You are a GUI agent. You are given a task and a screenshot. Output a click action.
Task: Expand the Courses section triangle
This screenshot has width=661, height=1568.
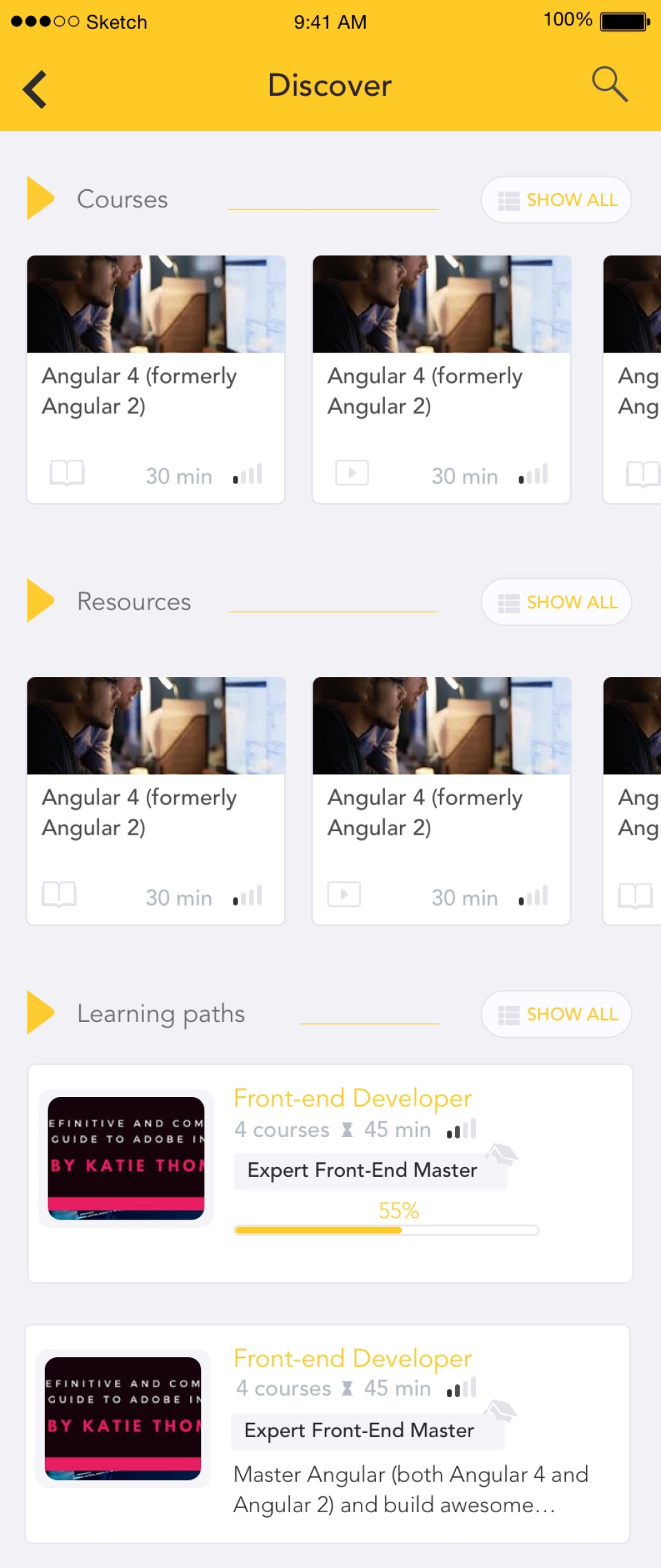[39, 198]
